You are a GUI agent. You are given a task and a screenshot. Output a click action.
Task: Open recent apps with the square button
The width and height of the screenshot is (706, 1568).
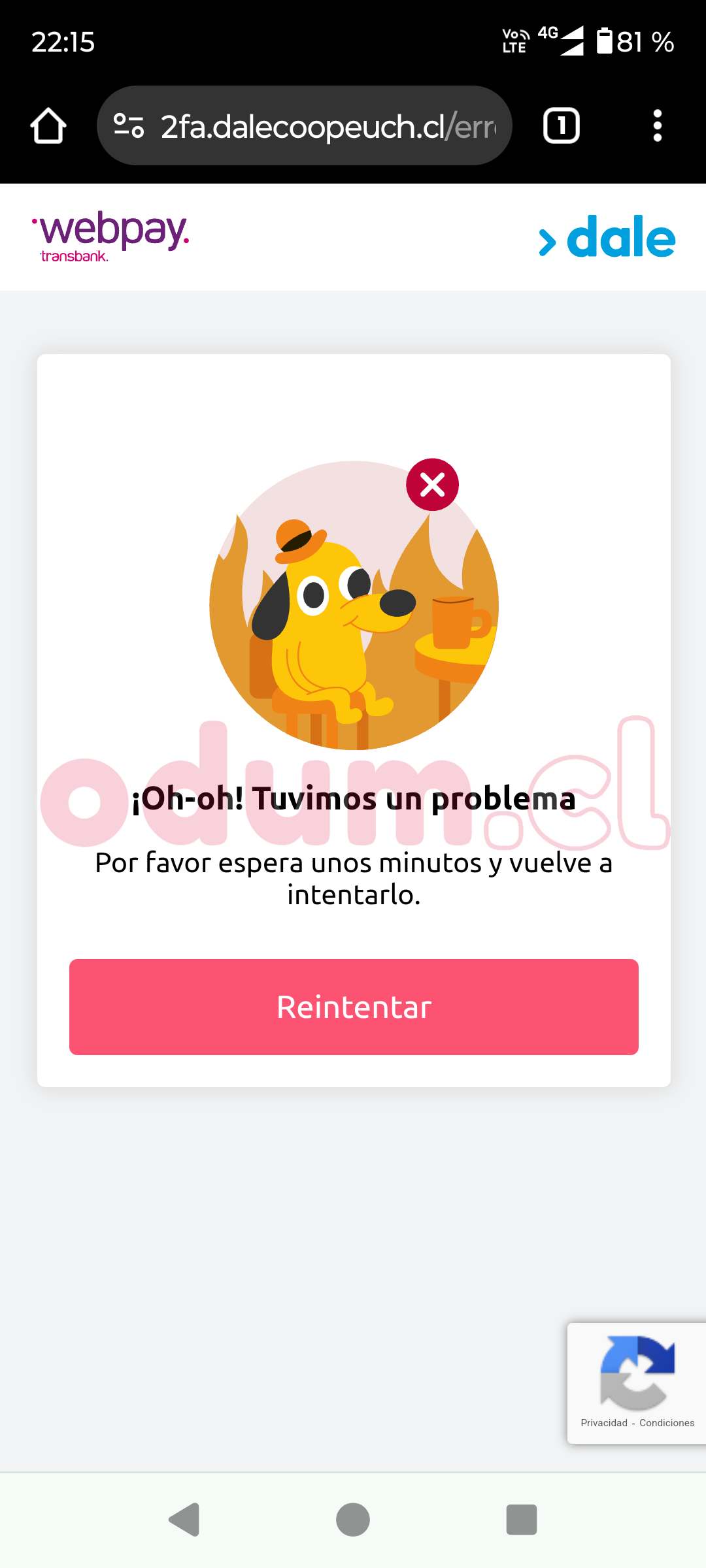pyautogui.click(x=522, y=1520)
